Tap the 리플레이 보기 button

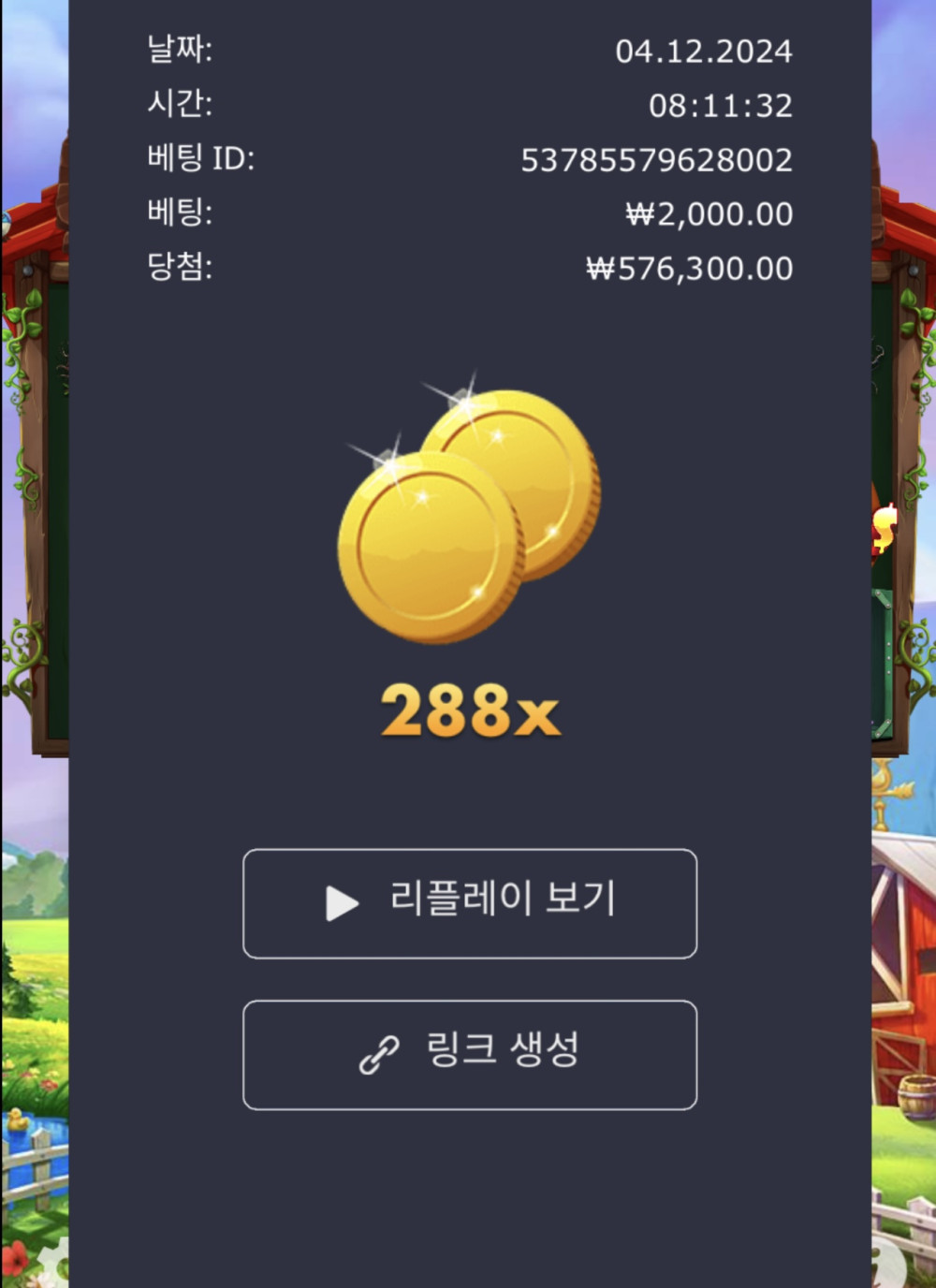pyautogui.click(x=470, y=903)
